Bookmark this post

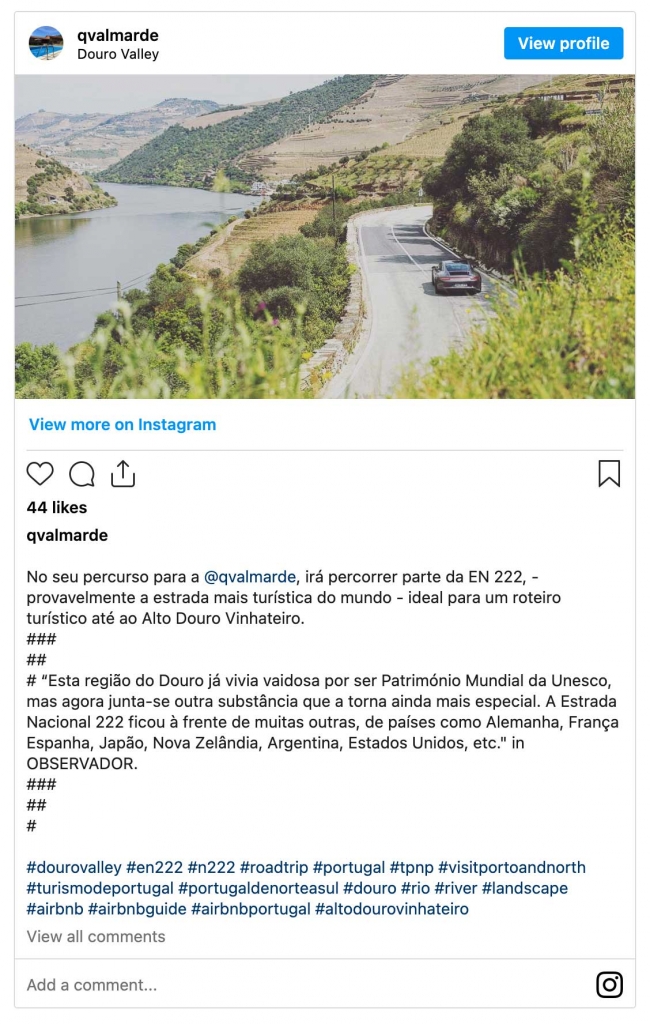point(609,474)
